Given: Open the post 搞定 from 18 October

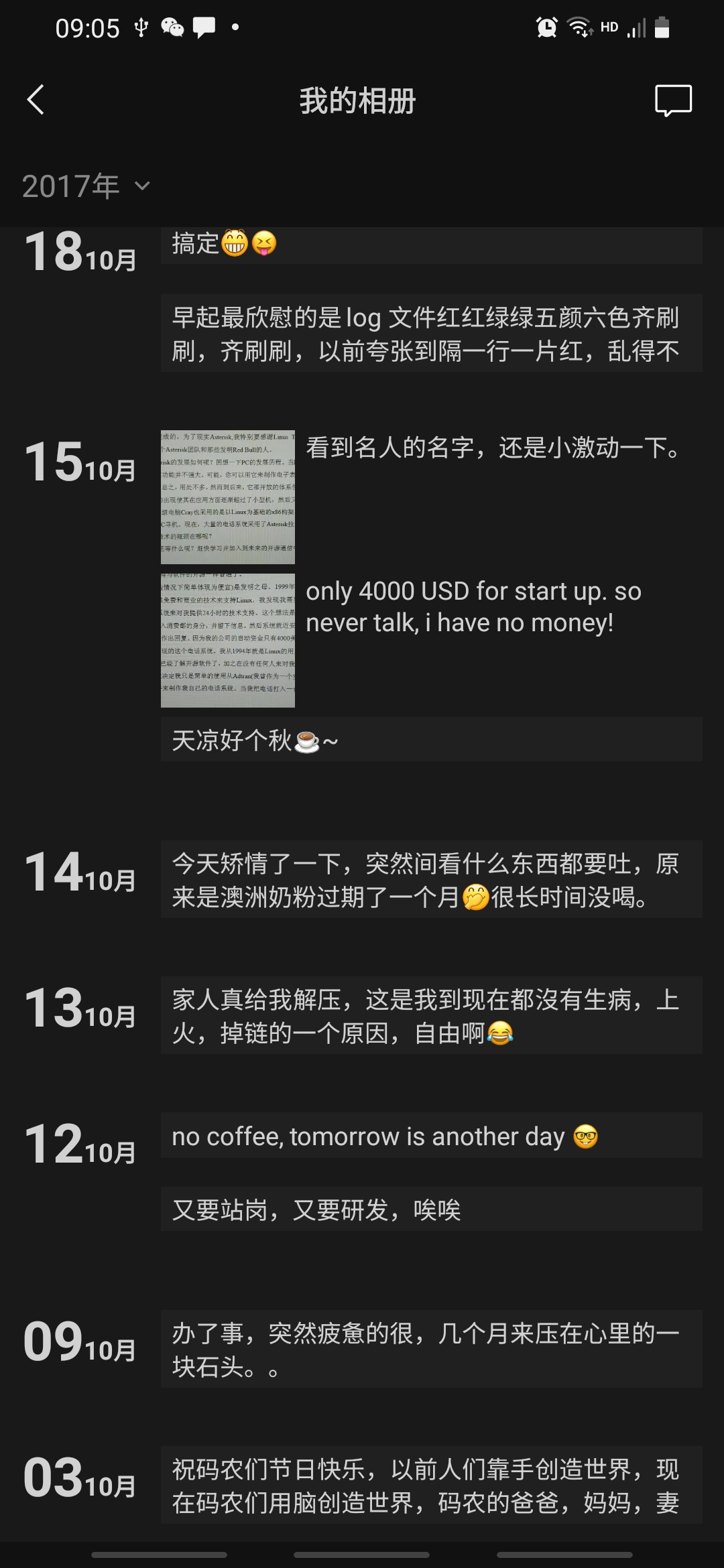Looking at the screenshot, I should point(432,245).
